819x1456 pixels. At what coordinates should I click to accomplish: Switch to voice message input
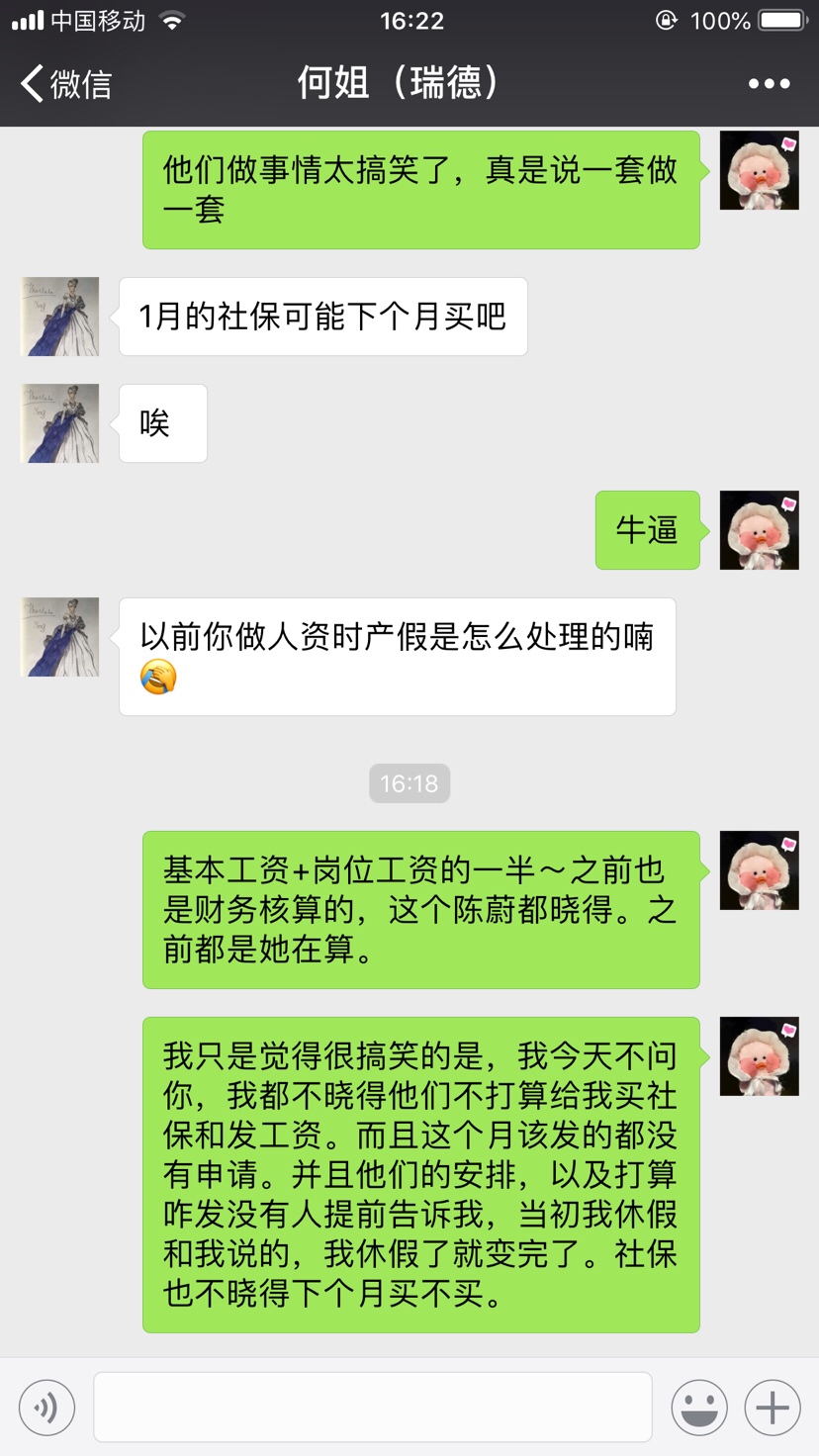(x=46, y=1407)
